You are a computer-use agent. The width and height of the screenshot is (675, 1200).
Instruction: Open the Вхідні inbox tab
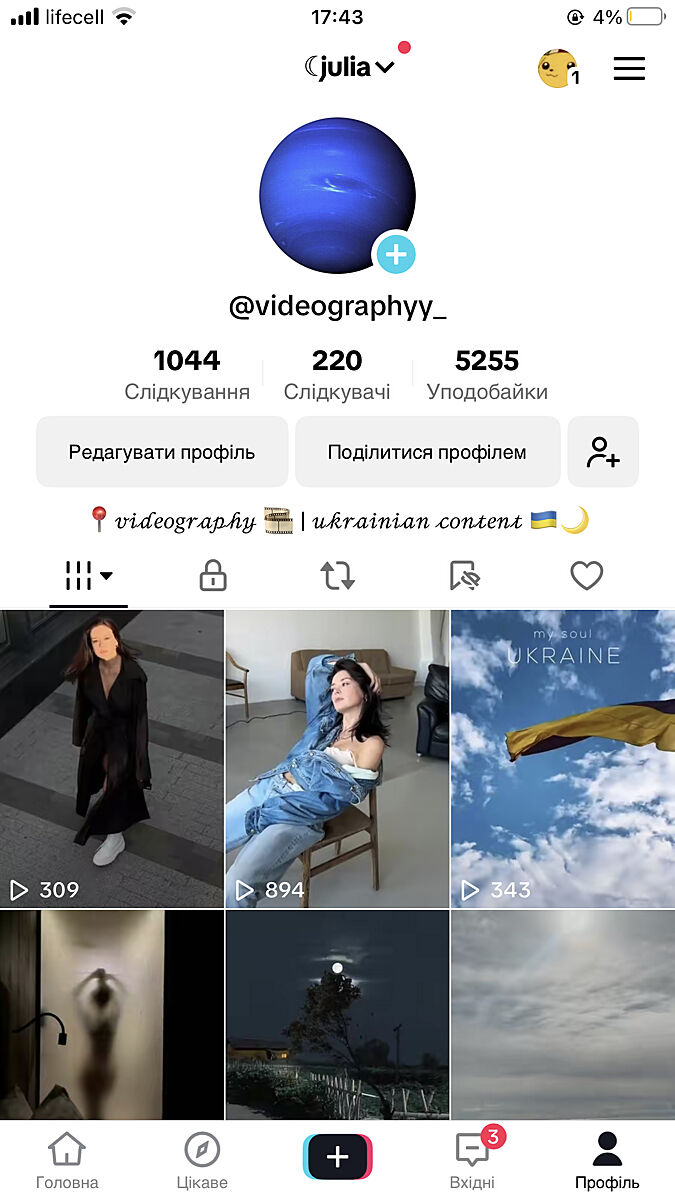pyautogui.click(x=472, y=1160)
